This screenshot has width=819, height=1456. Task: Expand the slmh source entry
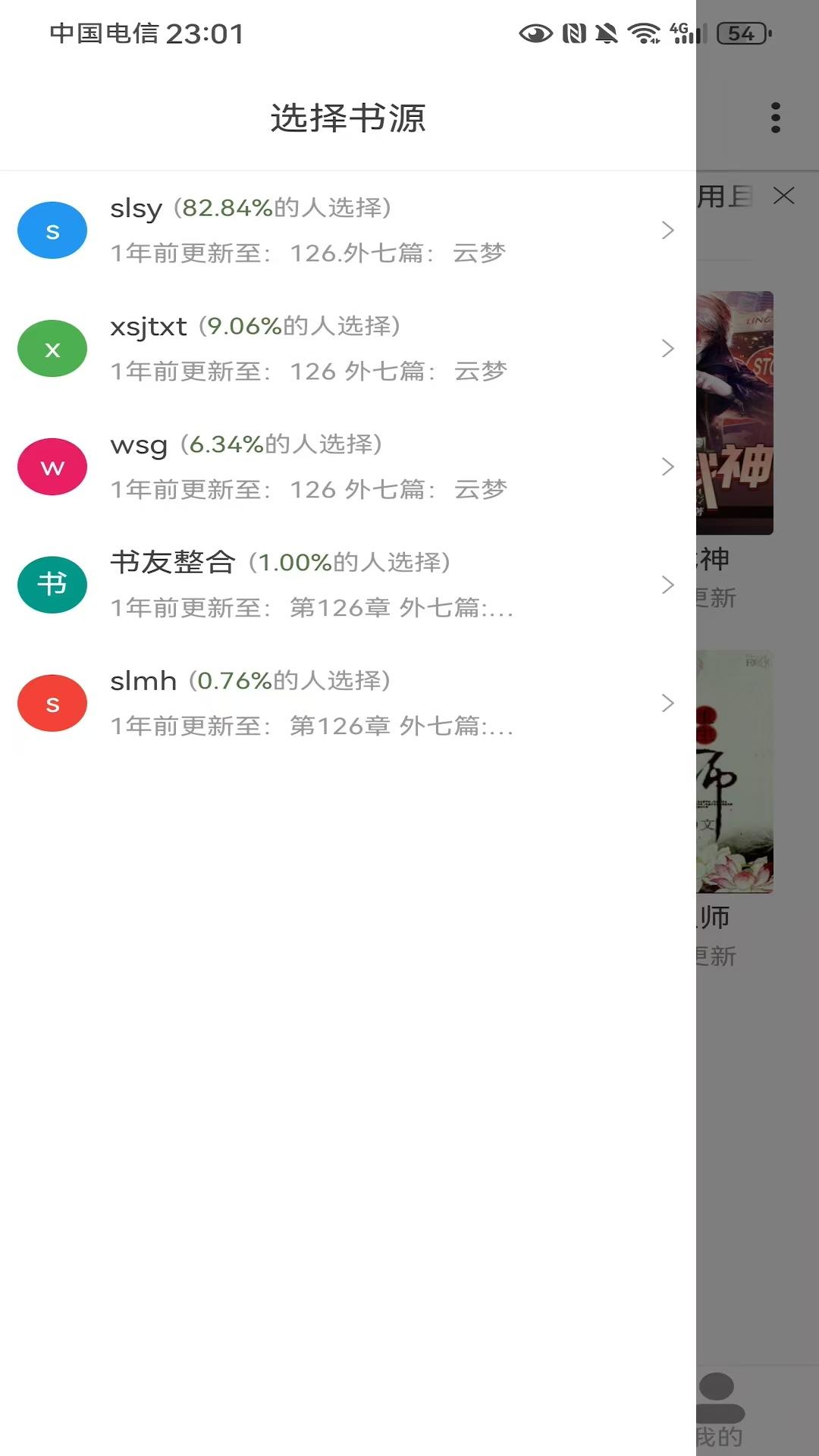(x=667, y=702)
